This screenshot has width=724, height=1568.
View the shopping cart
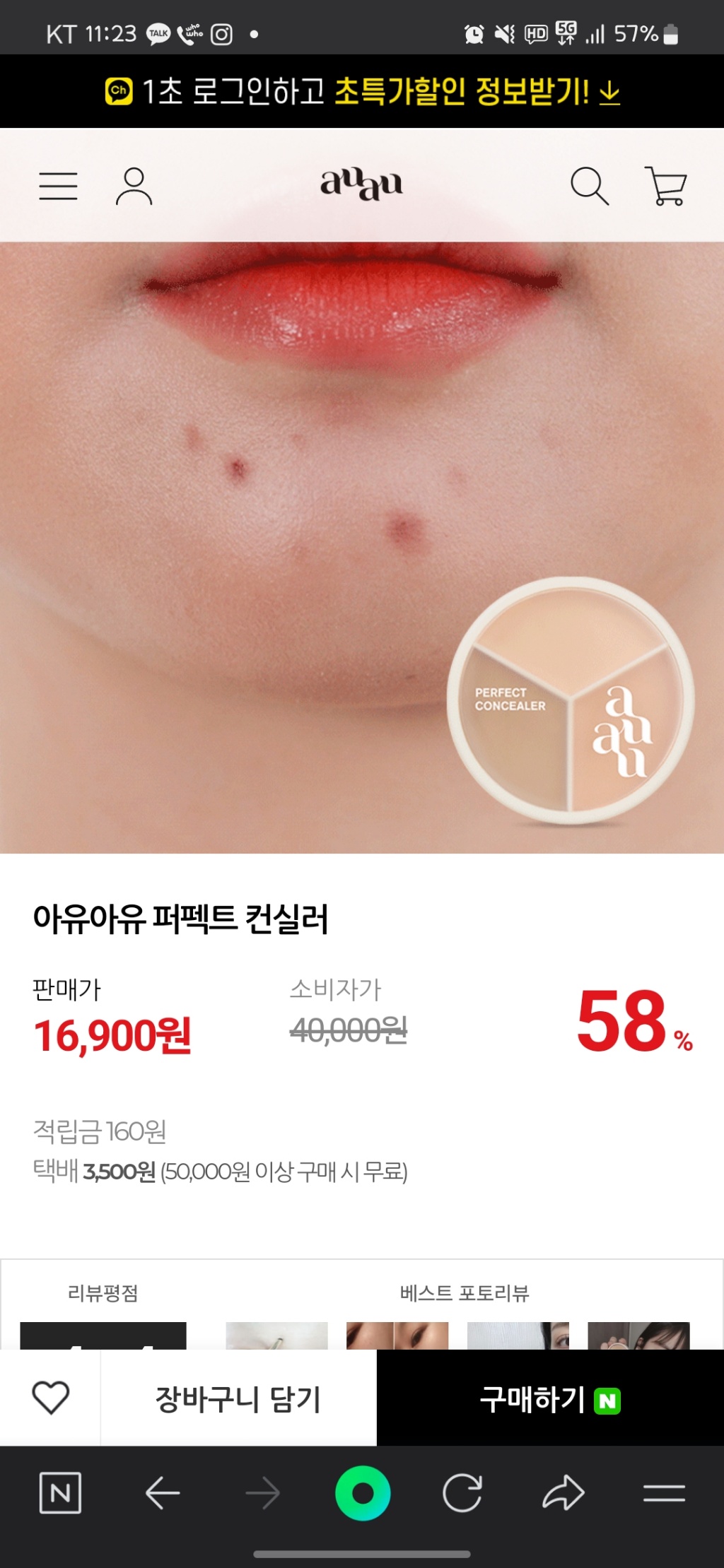pyautogui.click(x=665, y=187)
